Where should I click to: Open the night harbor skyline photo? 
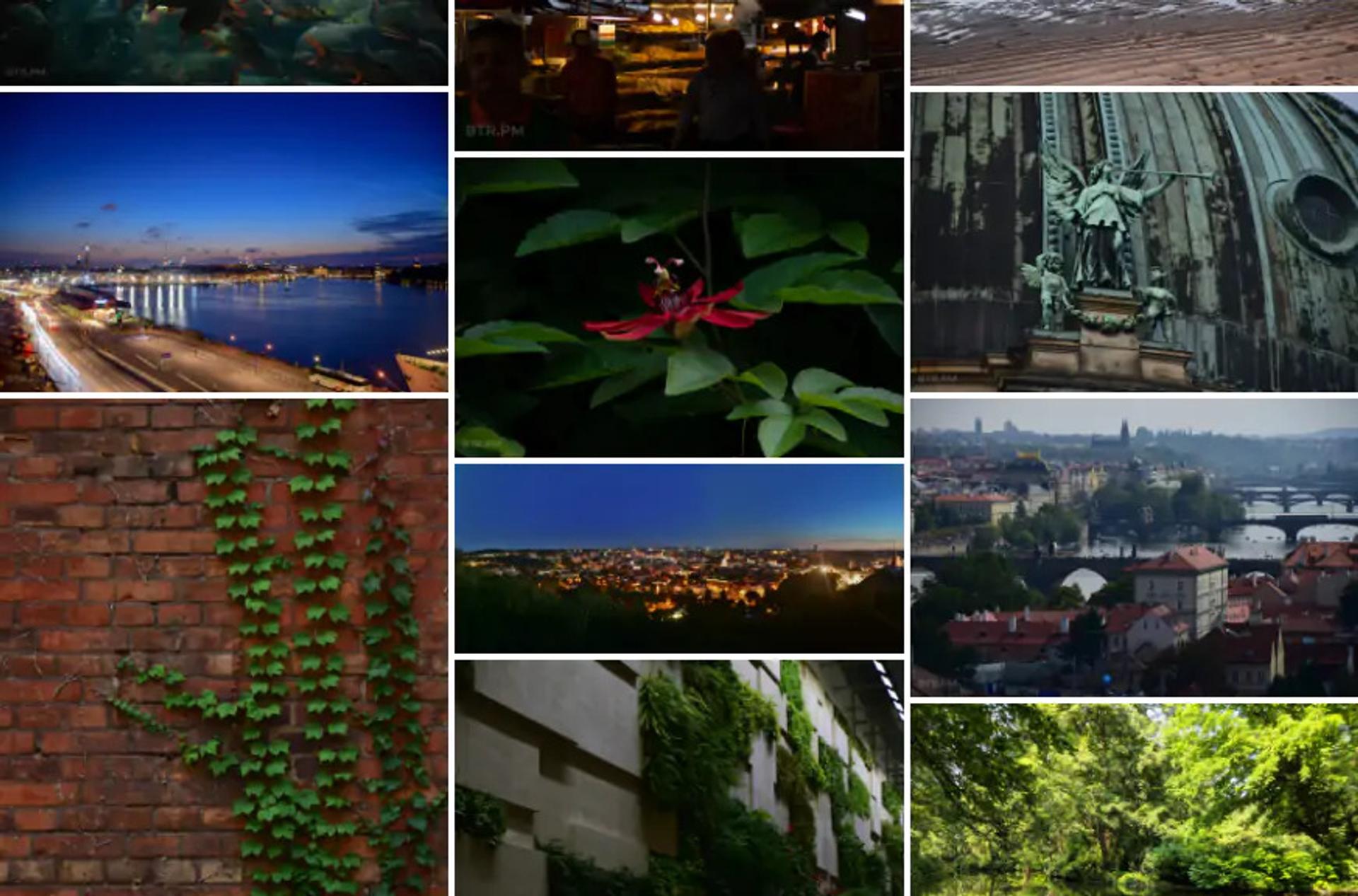point(224,242)
